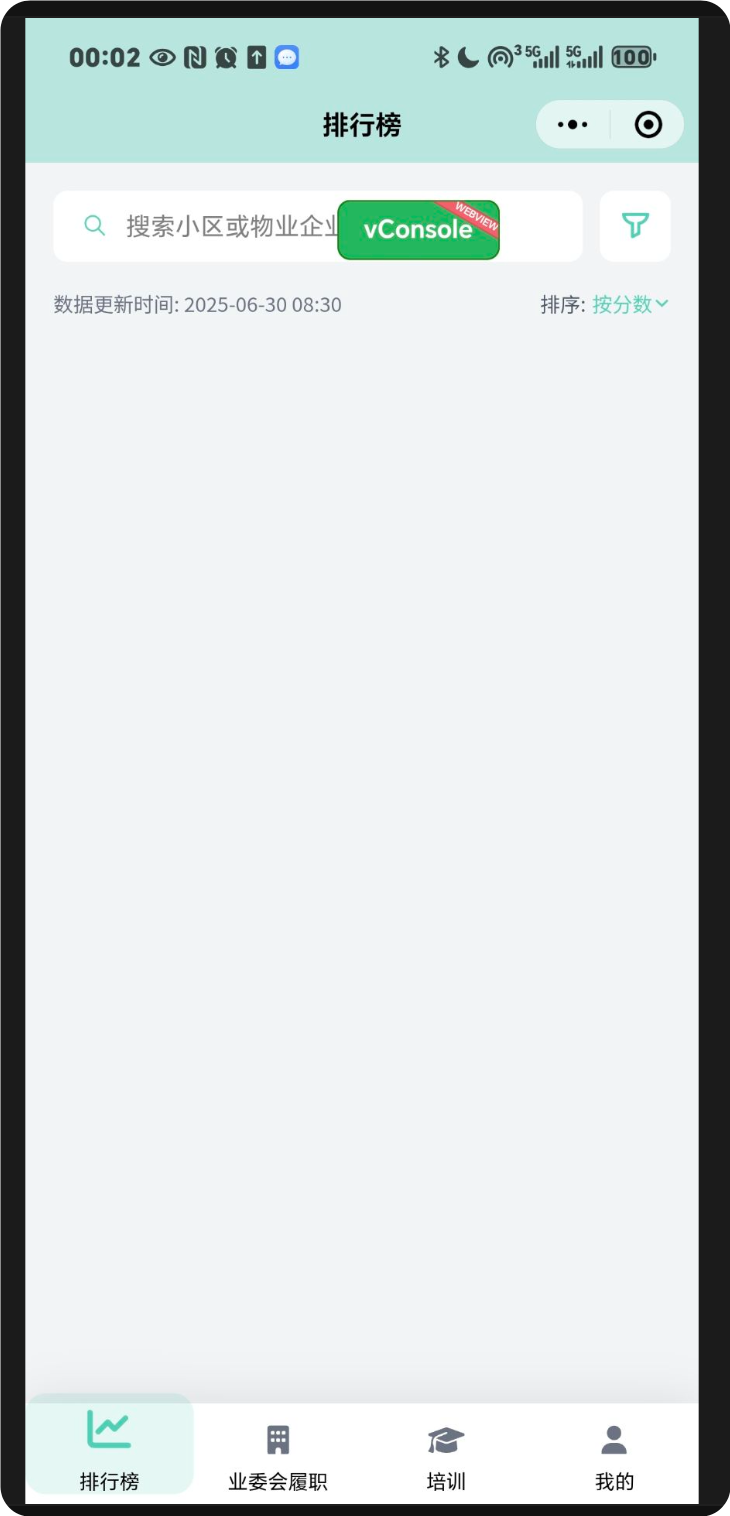The width and height of the screenshot is (730, 1516).
Task: Select the 排行榜 chart icon in bottom navigation
Action: (109, 1429)
